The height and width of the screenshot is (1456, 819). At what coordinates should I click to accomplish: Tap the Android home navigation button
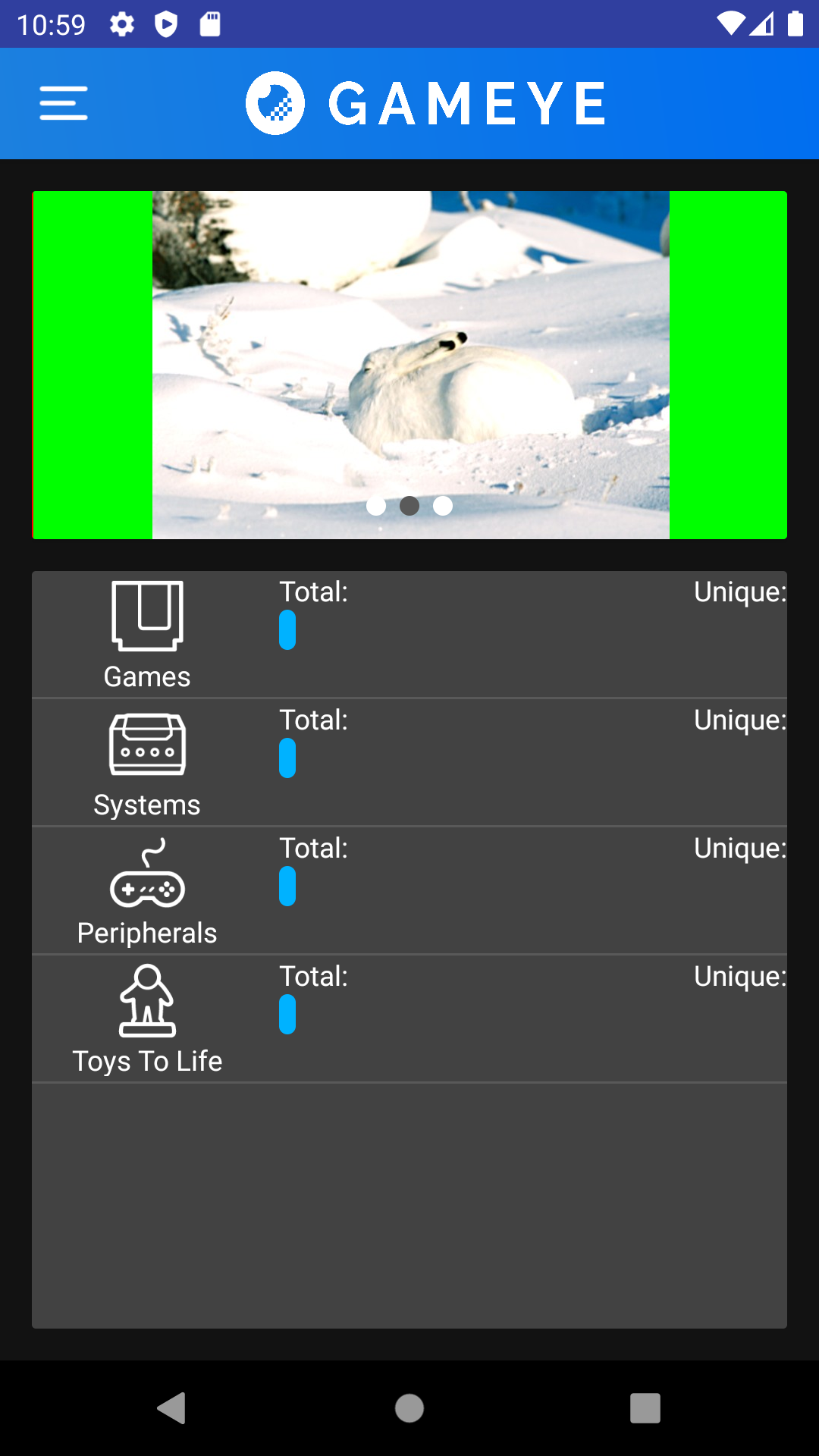[409, 1410]
